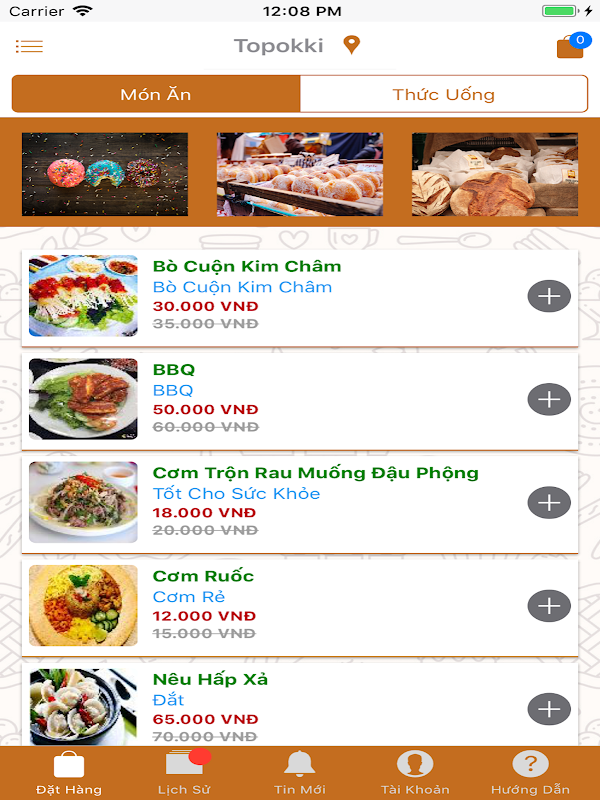Switch to the Tài Khoản tab
This screenshot has width=600, height=800.
pos(415,773)
